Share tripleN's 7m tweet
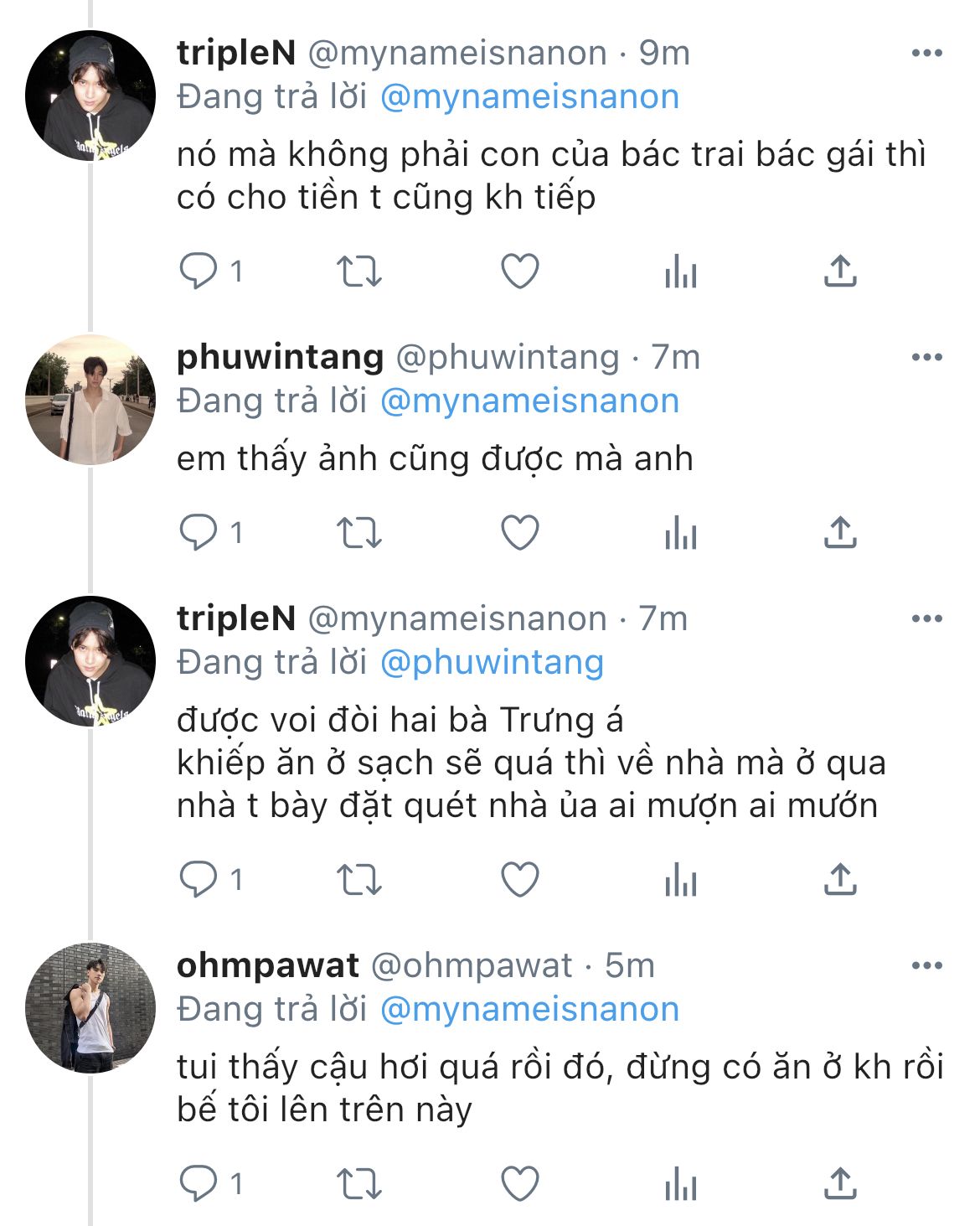The width and height of the screenshot is (980, 1226). (840, 879)
